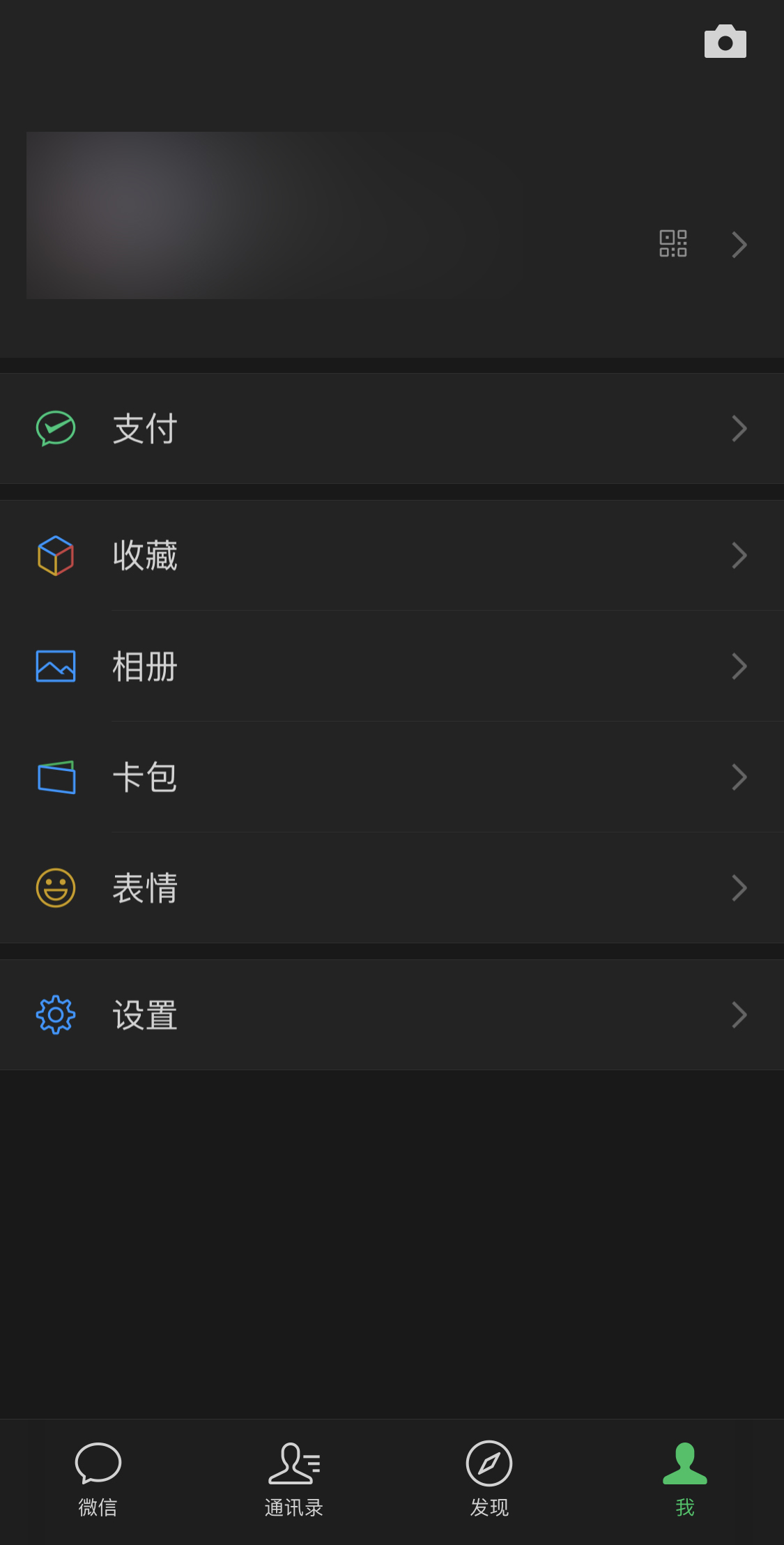This screenshot has height=1545, width=784.
Task: Open 支付 (Pay)
Action: click(x=392, y=428)
